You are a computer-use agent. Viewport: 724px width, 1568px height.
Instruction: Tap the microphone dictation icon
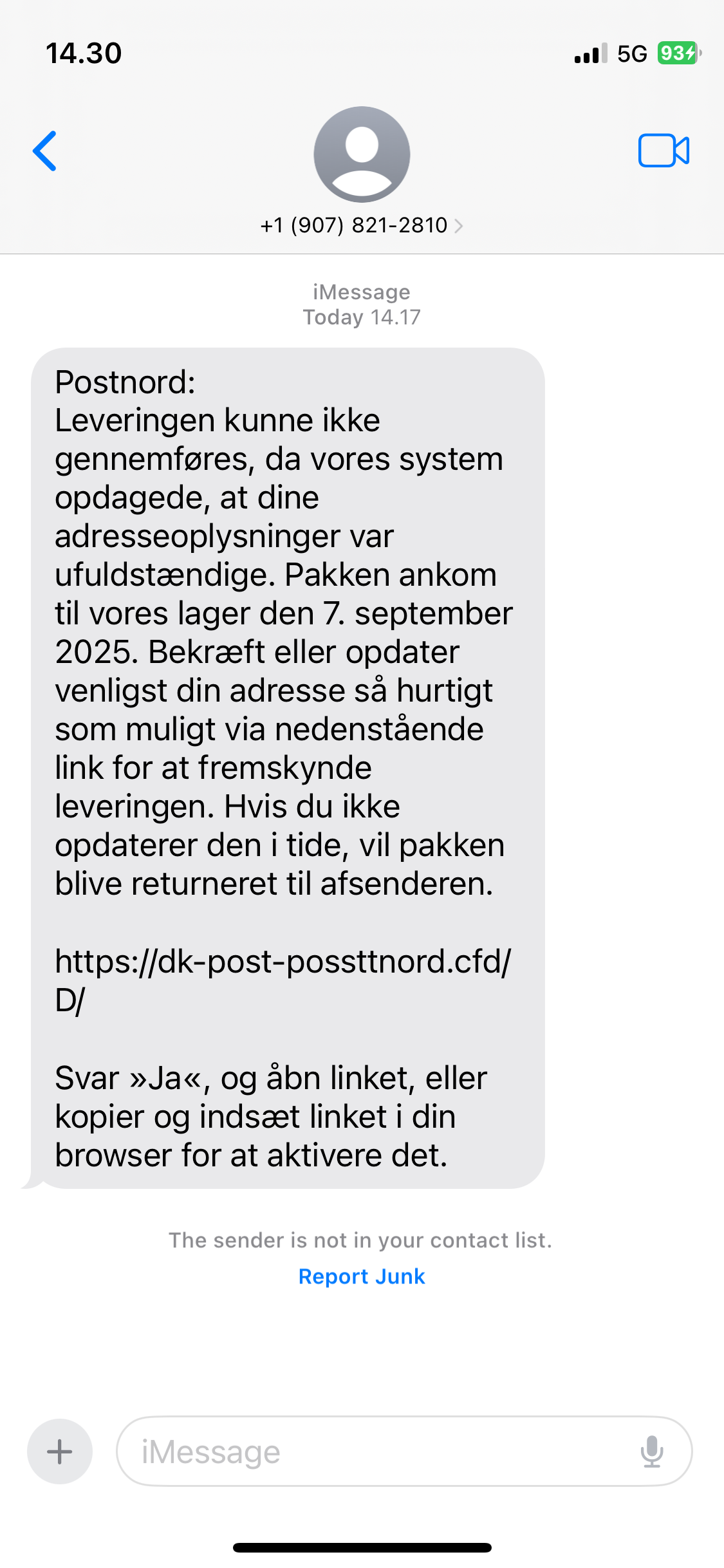click(x=651, y=1451)
